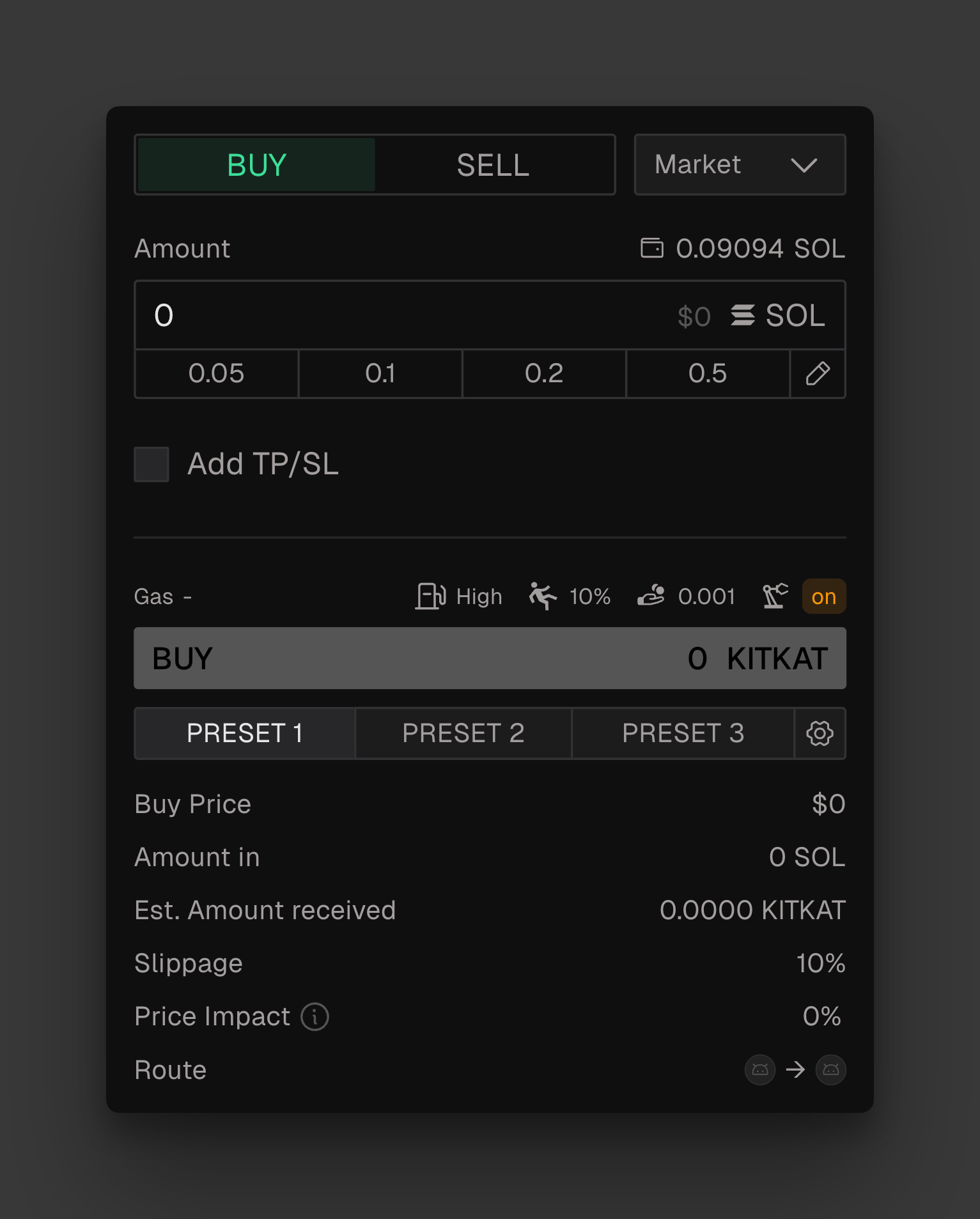Select PRESET 1
This screenshot has width=980, height=1219.
[x=244, y=733]
